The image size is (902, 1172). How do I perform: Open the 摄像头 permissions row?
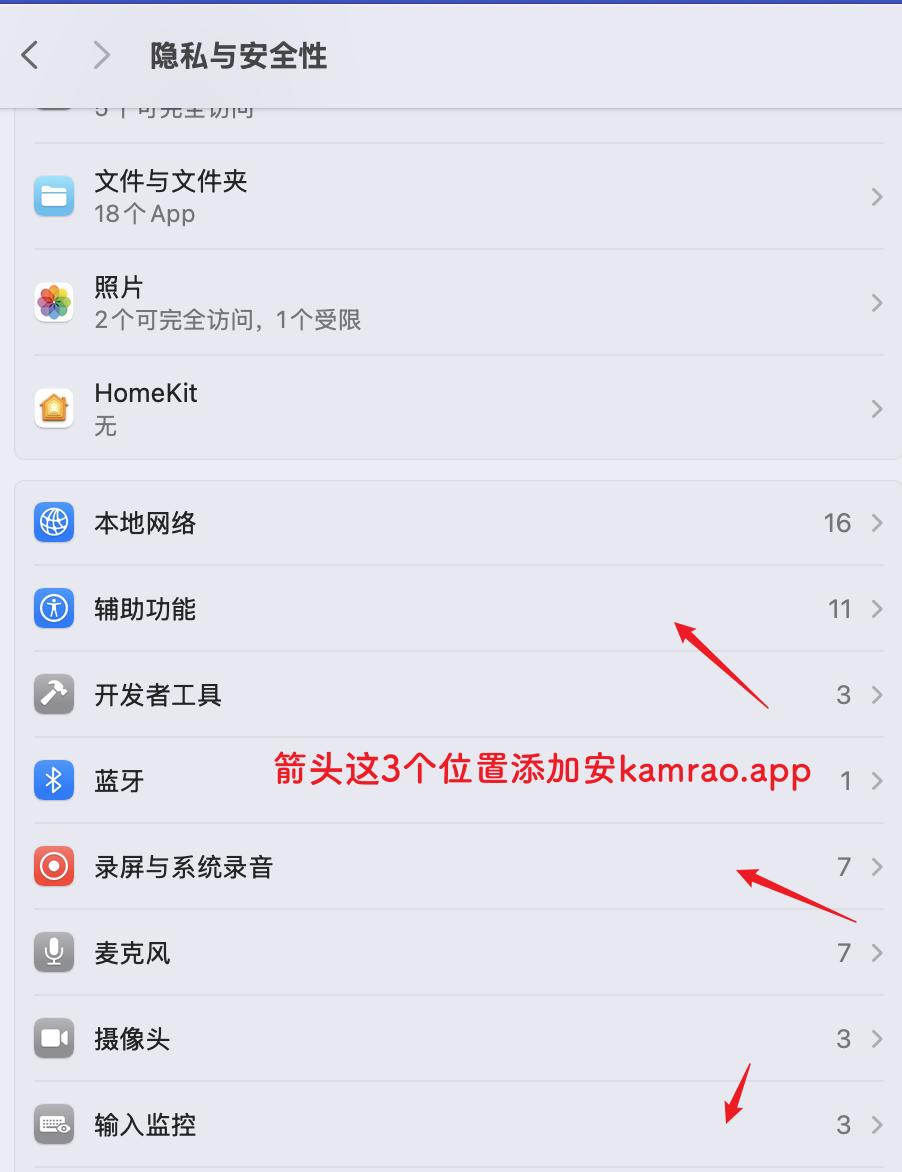click(x=450, y=1039)
